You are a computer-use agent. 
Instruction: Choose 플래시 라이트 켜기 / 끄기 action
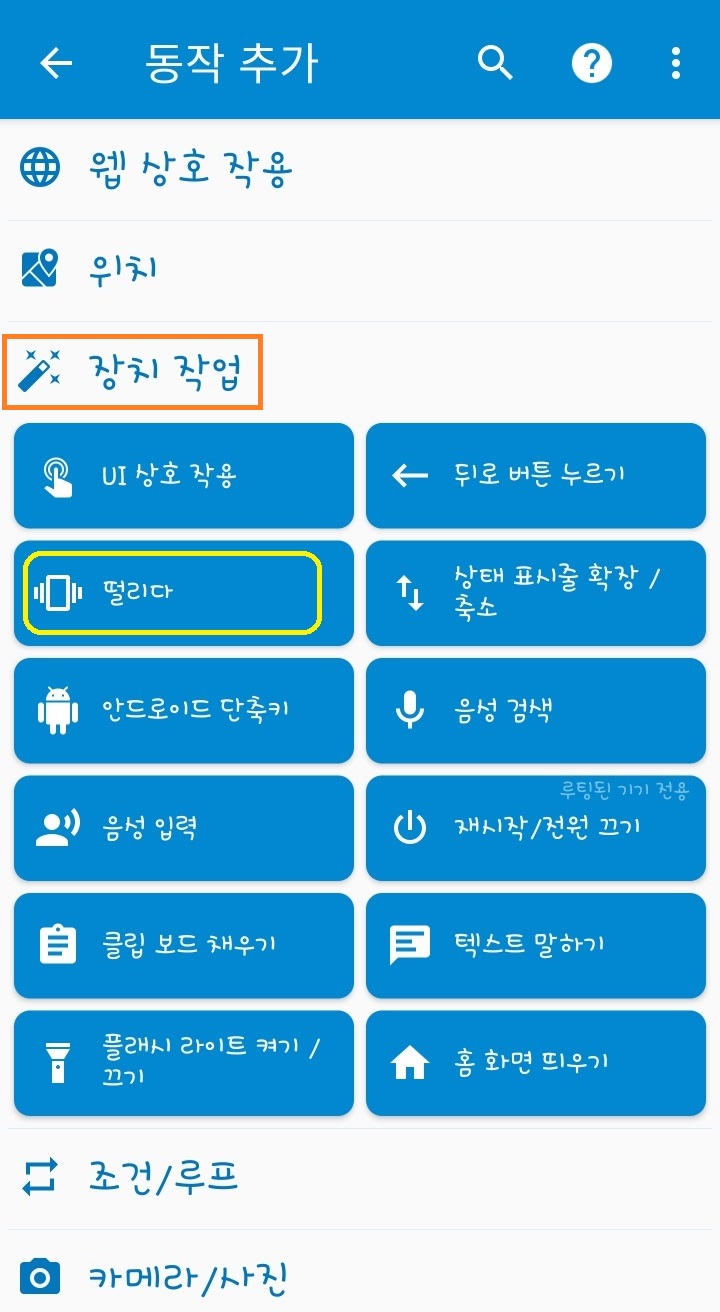184,1063
